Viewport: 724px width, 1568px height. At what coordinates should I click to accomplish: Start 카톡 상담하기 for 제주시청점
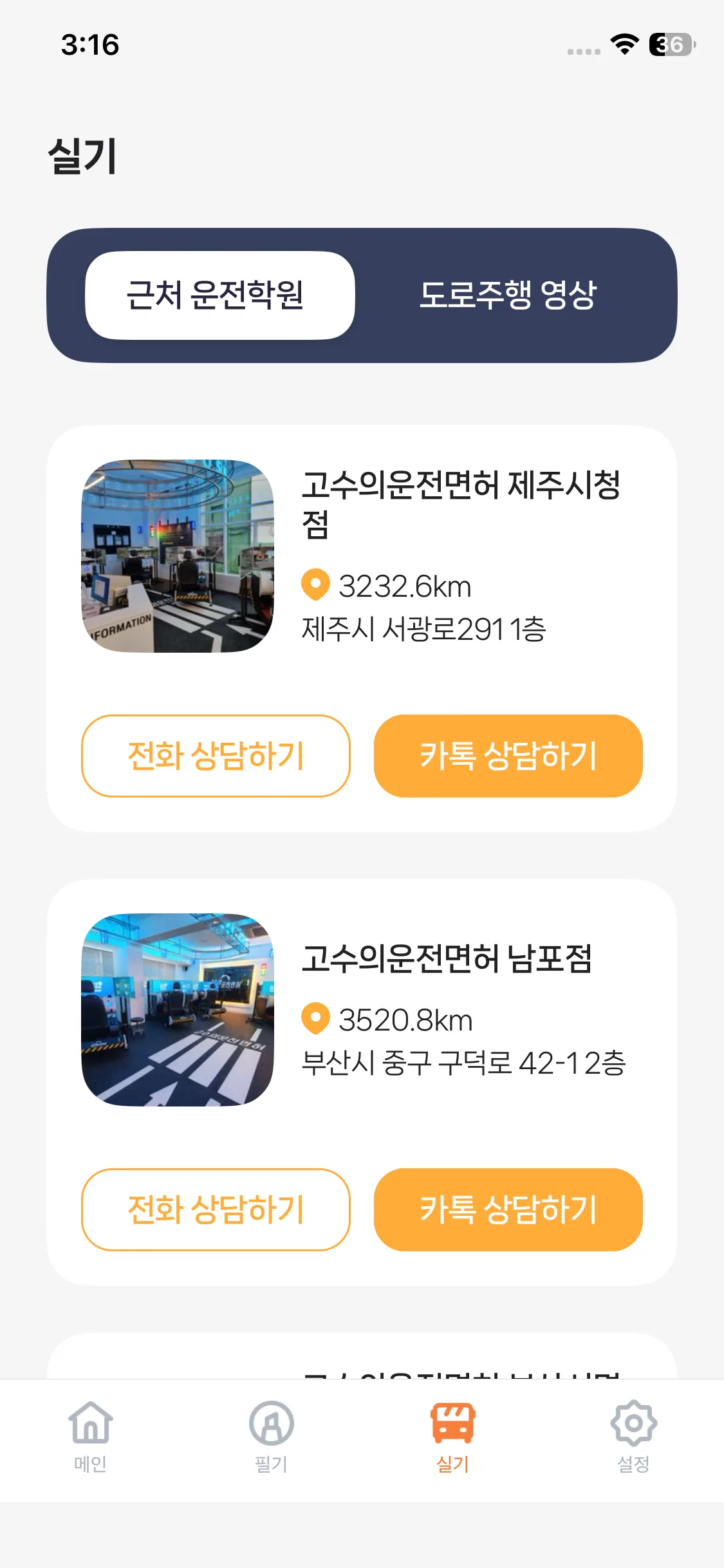(508, 756)
